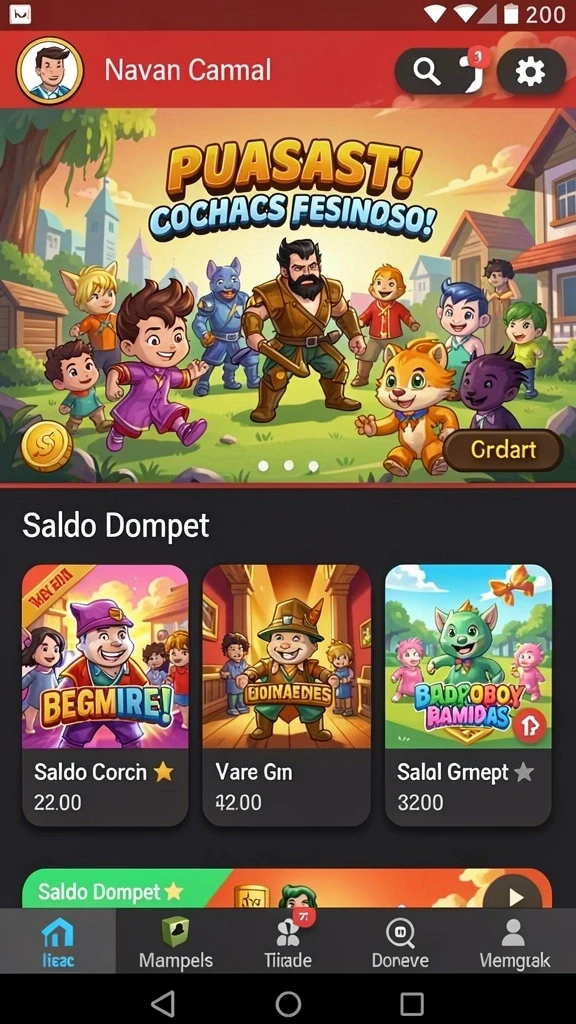Open the Salal Grnept game card
This screenshot has height=1024, width=576.
[468, 695]
